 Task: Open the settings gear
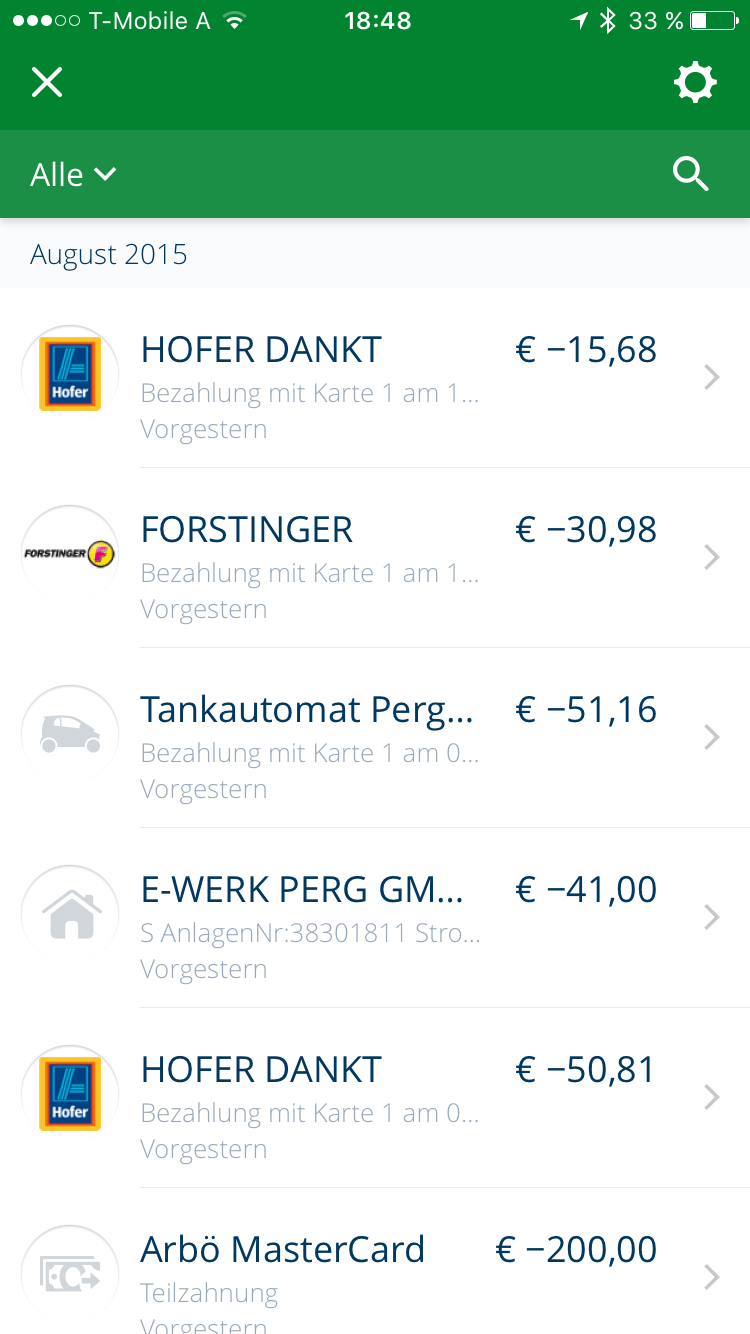point(695,82)
